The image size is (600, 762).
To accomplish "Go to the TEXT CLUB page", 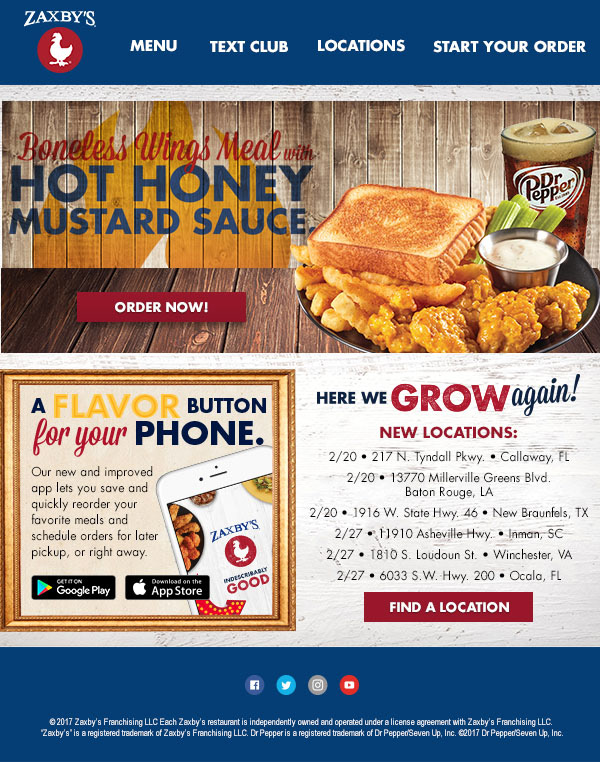I will coord(249,46).
